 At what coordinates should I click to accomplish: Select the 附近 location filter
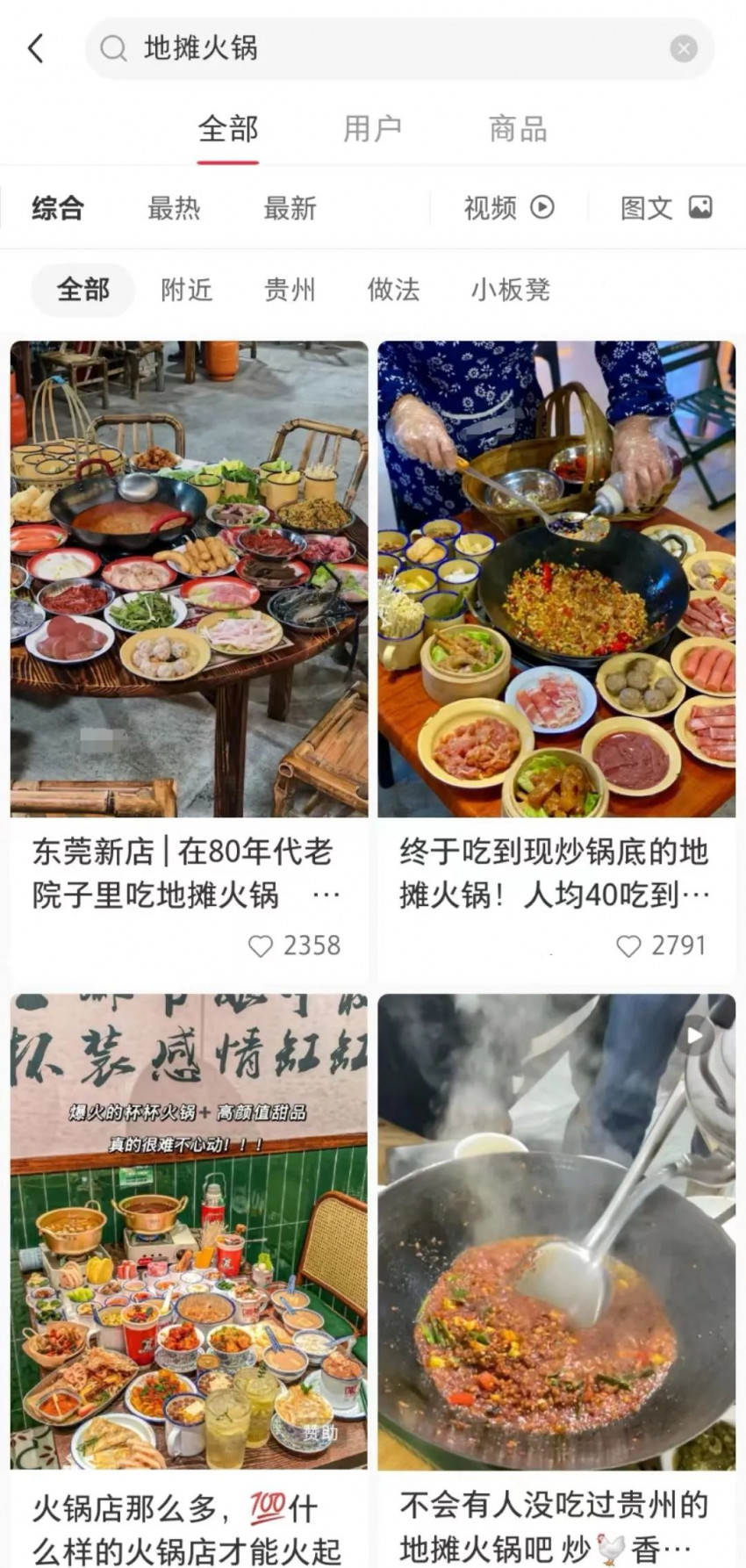point(186,290)
